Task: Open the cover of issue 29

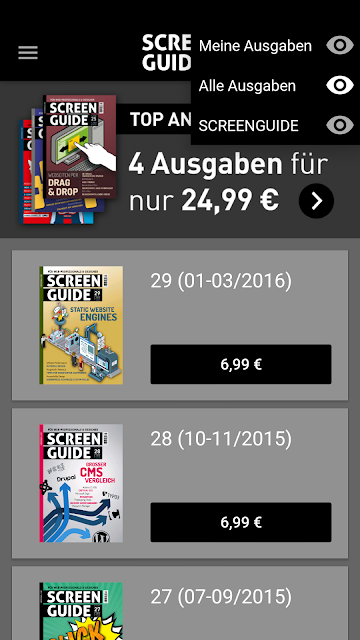Action: click(x=81, y=325)
